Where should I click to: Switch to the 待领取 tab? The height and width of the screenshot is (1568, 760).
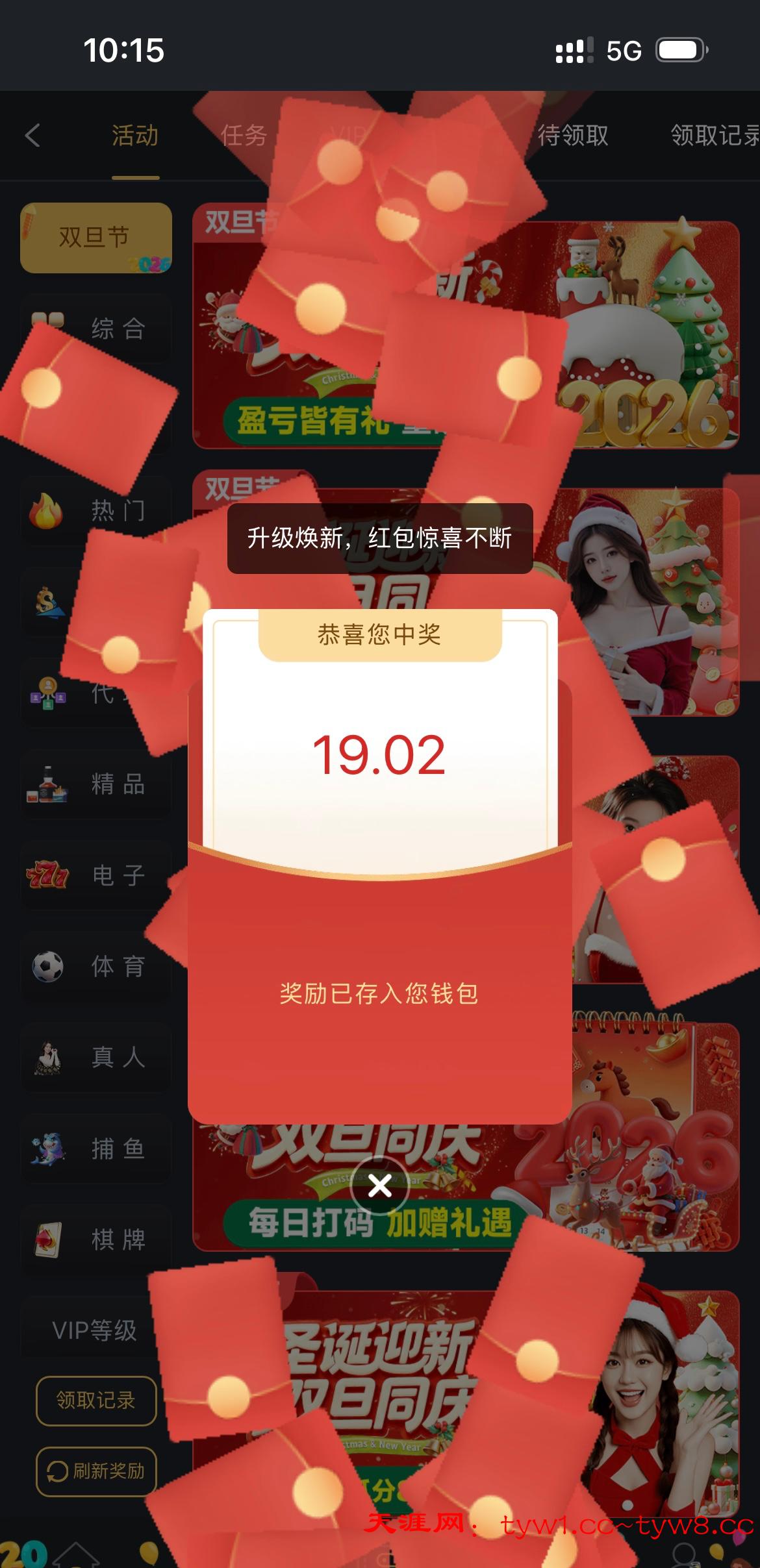572,136
